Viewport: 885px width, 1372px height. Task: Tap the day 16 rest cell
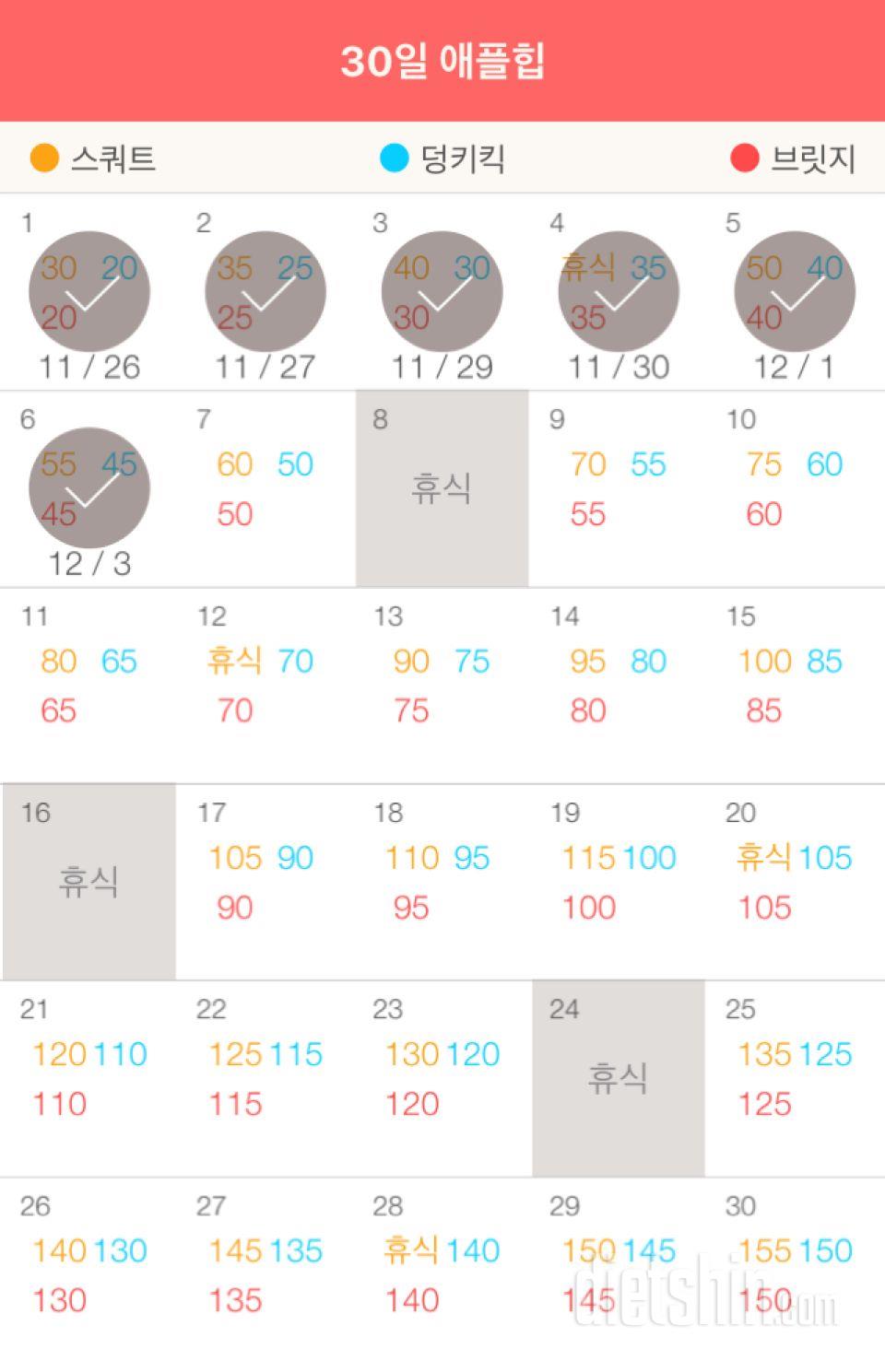pos(88,882)
